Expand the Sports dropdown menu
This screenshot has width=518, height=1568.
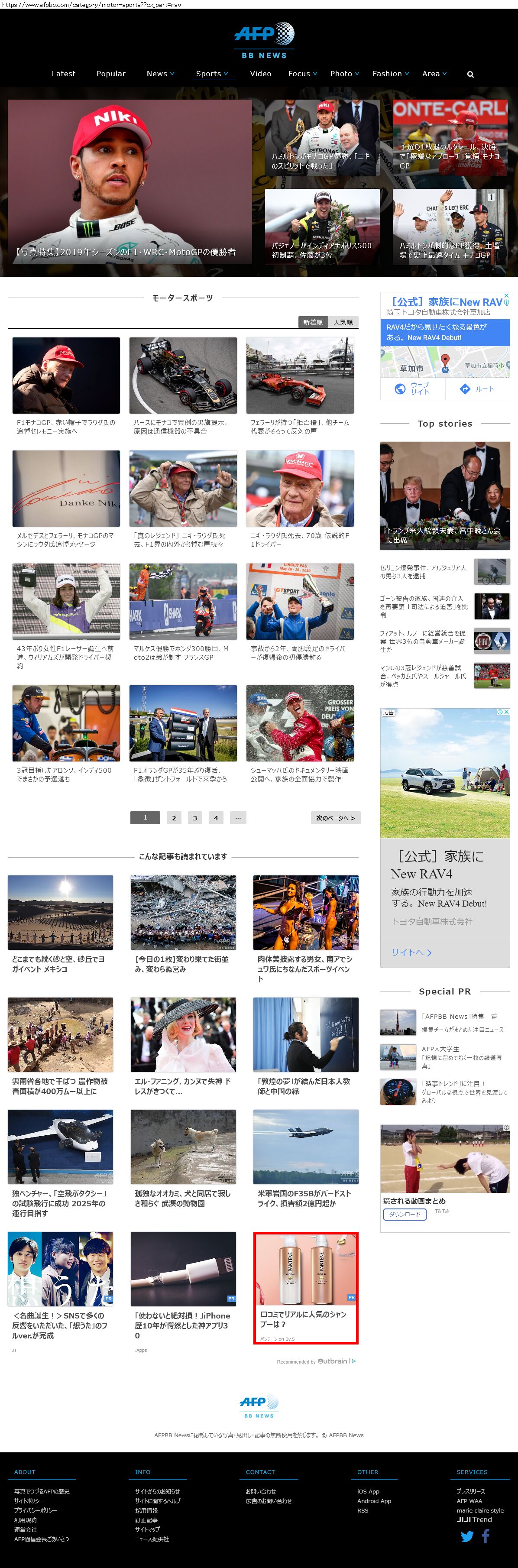point(212,74)
